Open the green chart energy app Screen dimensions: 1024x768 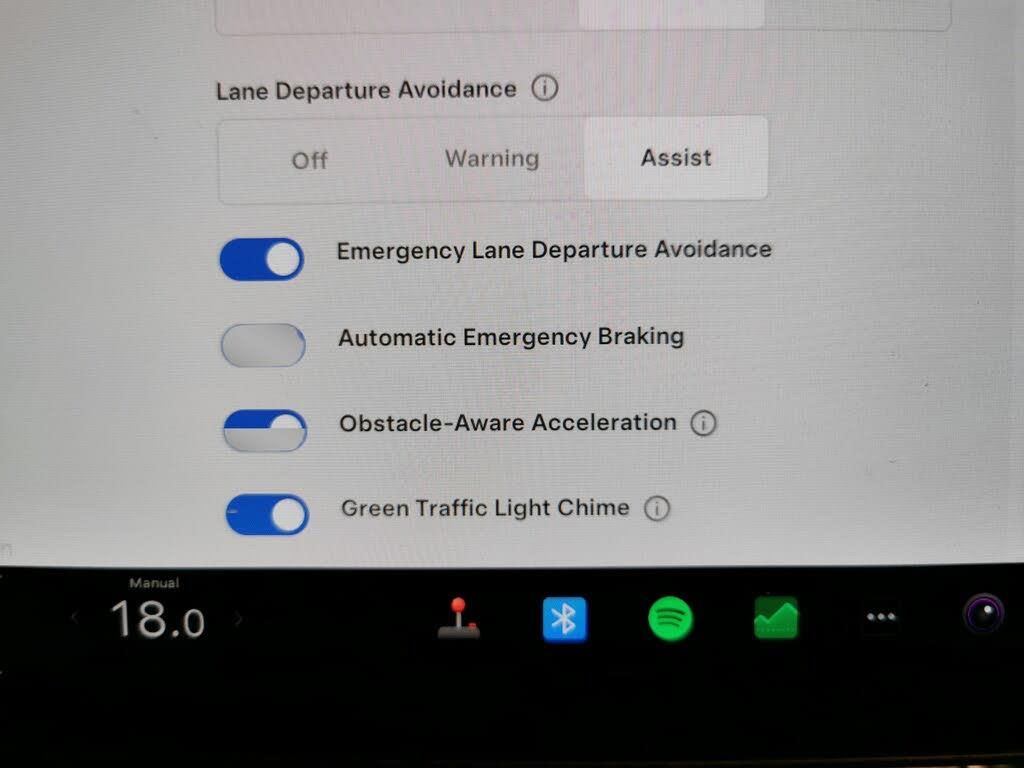click(776, 619)
